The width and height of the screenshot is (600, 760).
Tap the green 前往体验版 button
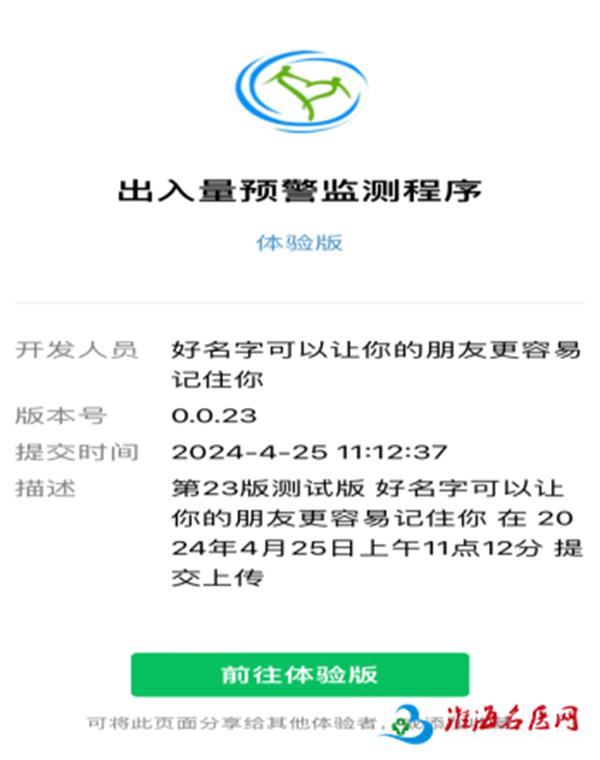pyautogui.click(x=300, y=674)
